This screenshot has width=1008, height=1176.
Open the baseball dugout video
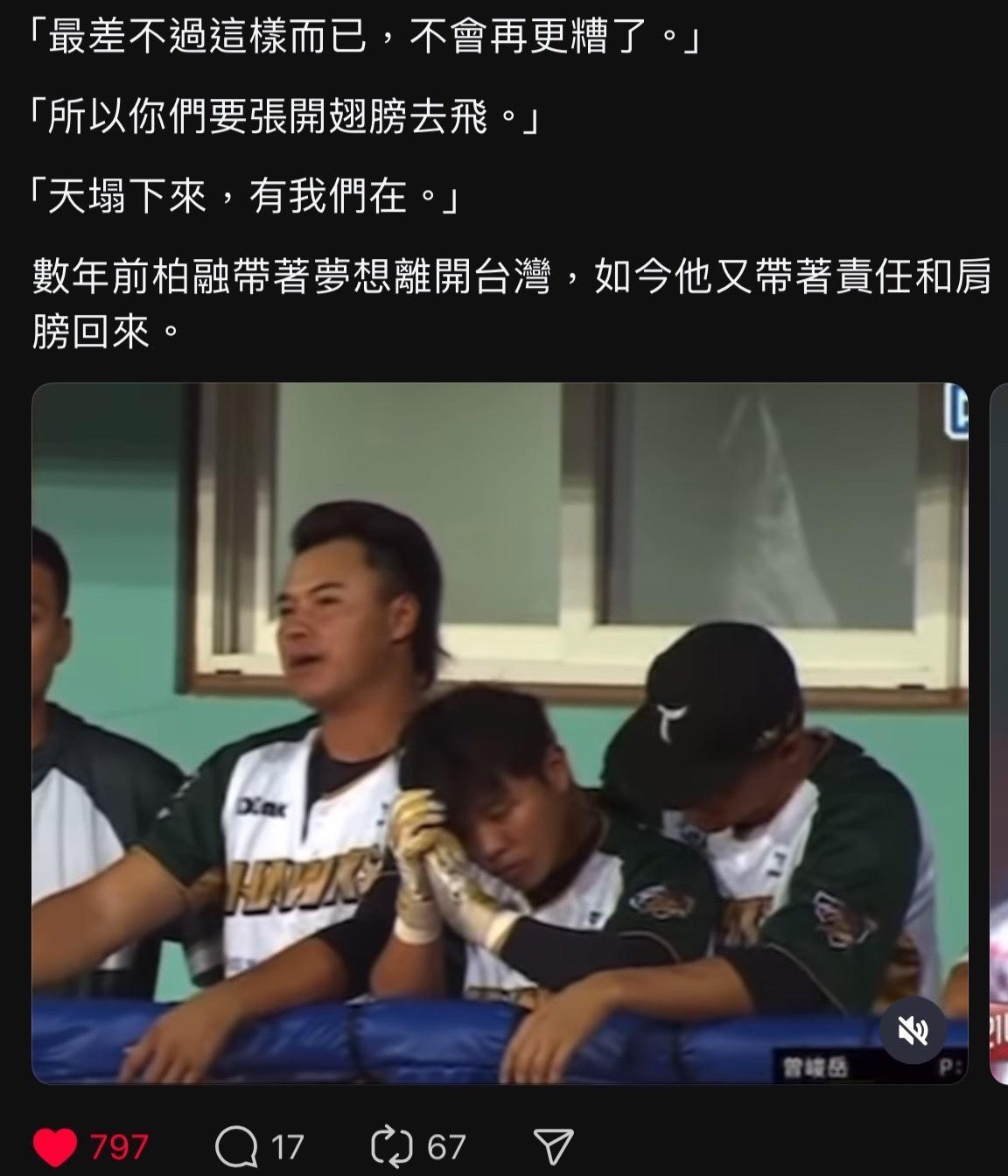coord(500,733)
